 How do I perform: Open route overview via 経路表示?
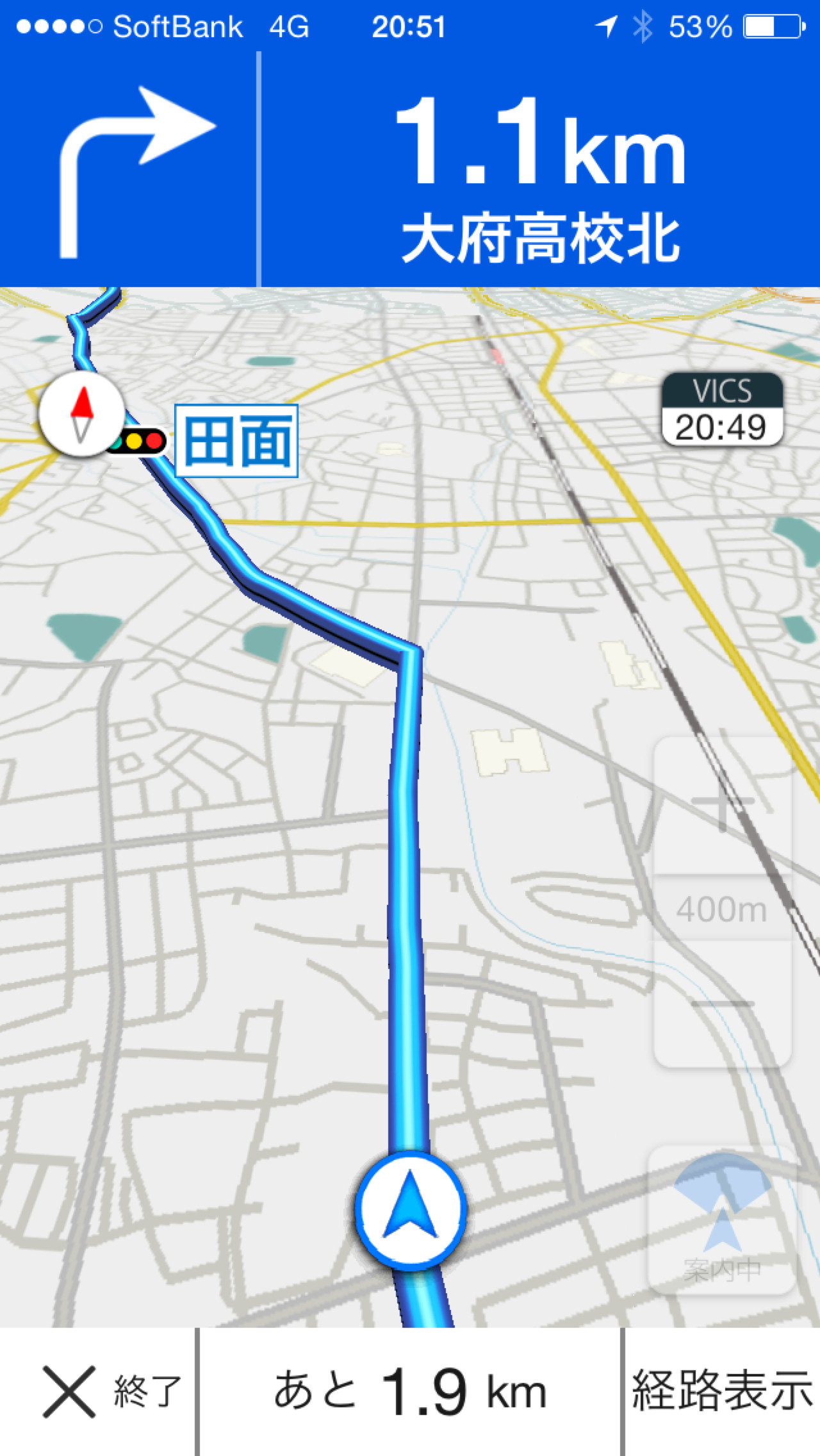(722, 1392)
